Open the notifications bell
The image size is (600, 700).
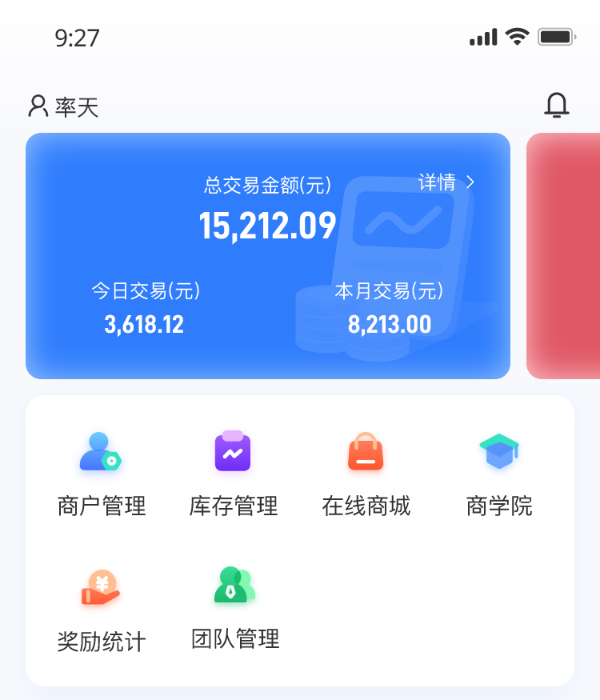(556, 105)
